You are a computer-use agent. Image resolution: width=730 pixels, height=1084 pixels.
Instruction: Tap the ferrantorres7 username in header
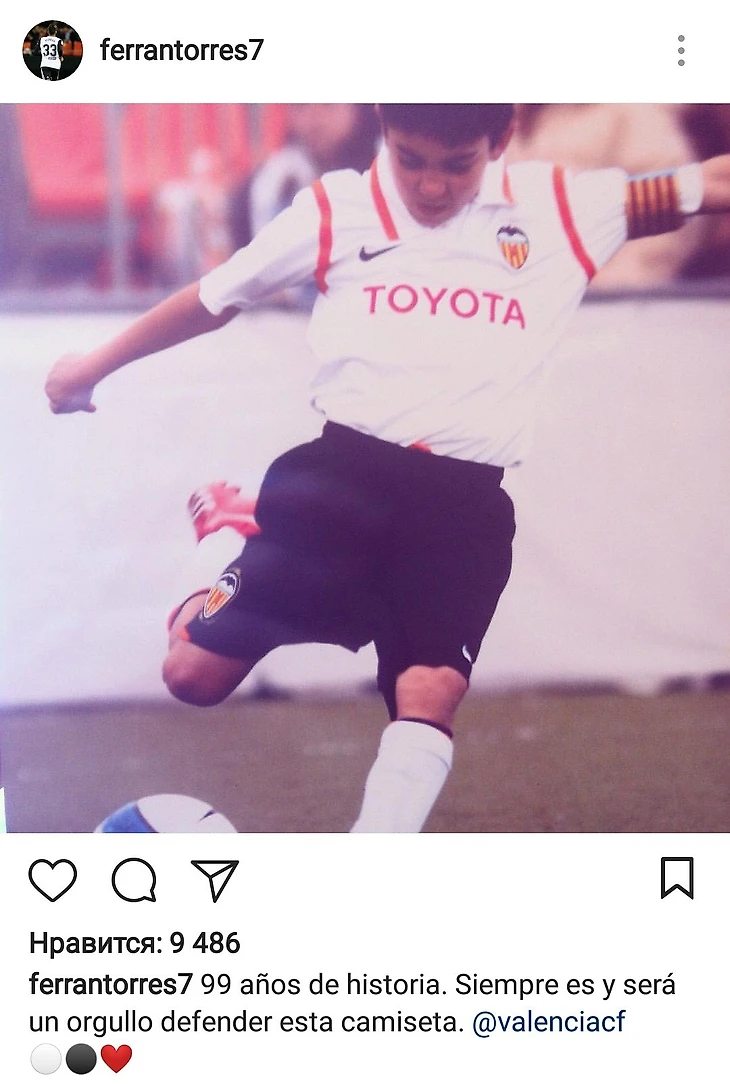pos(182,51)
